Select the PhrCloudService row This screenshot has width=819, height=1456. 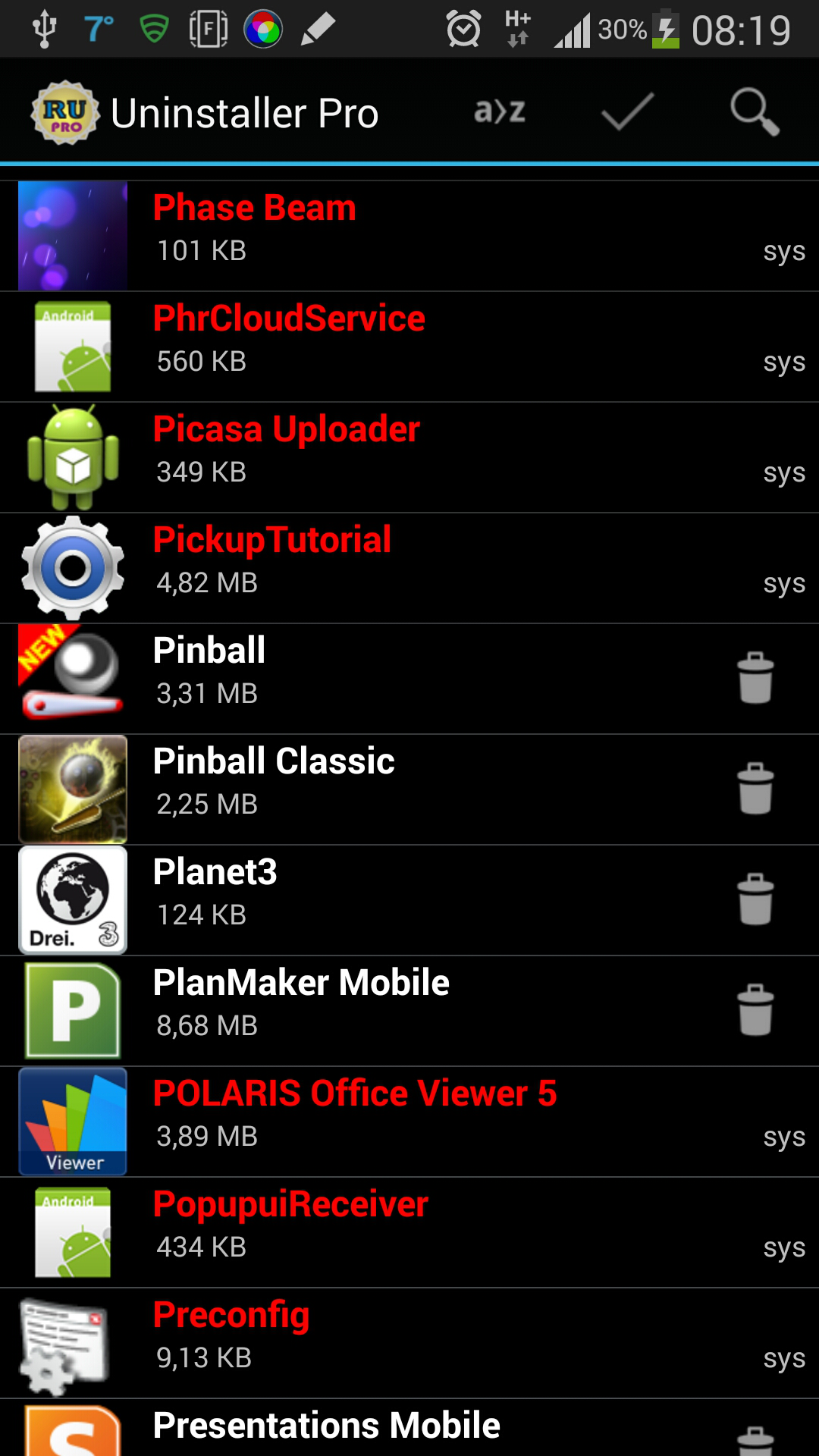[409, 347]
